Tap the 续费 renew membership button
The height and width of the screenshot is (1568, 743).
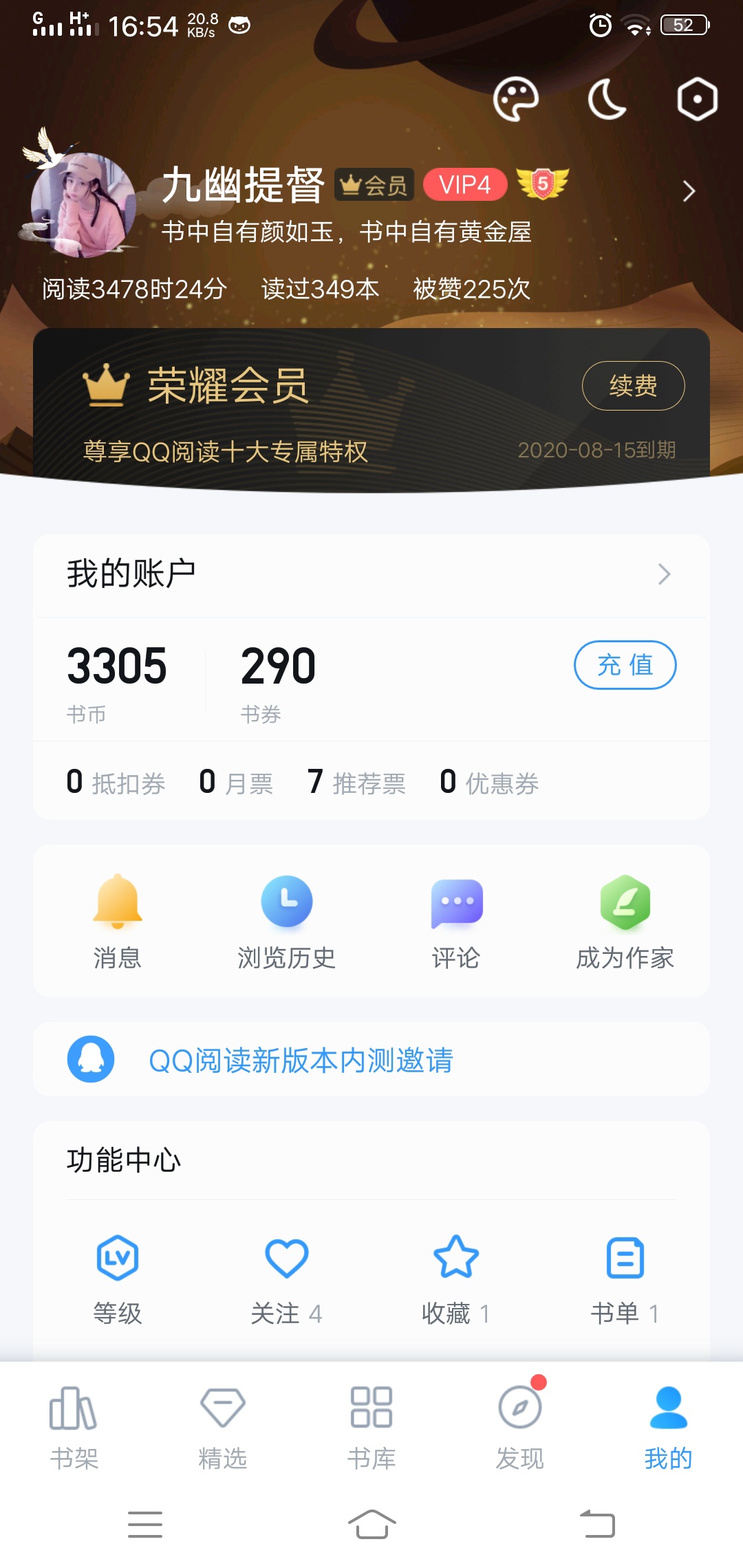coord(633,386)
